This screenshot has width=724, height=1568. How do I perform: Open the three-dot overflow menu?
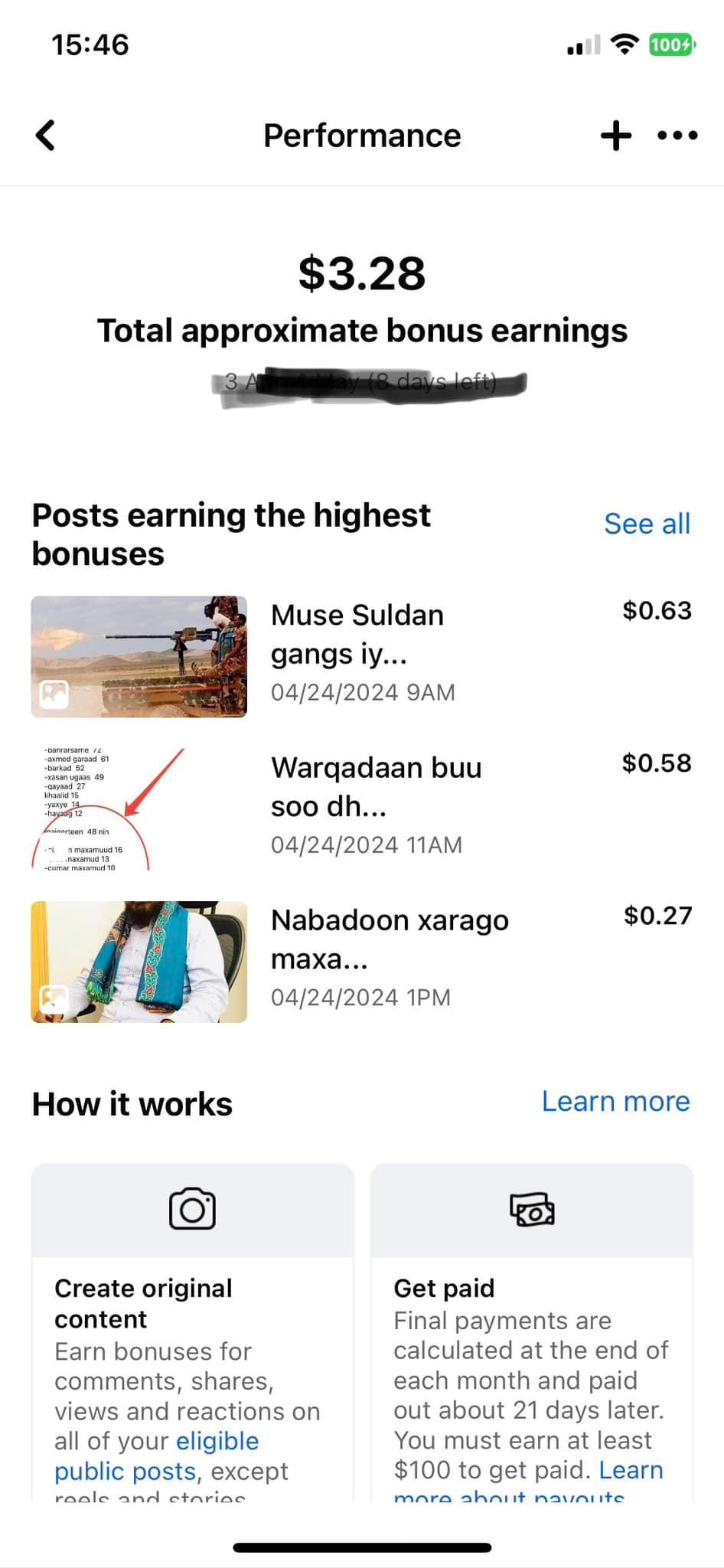coord(677,136)
